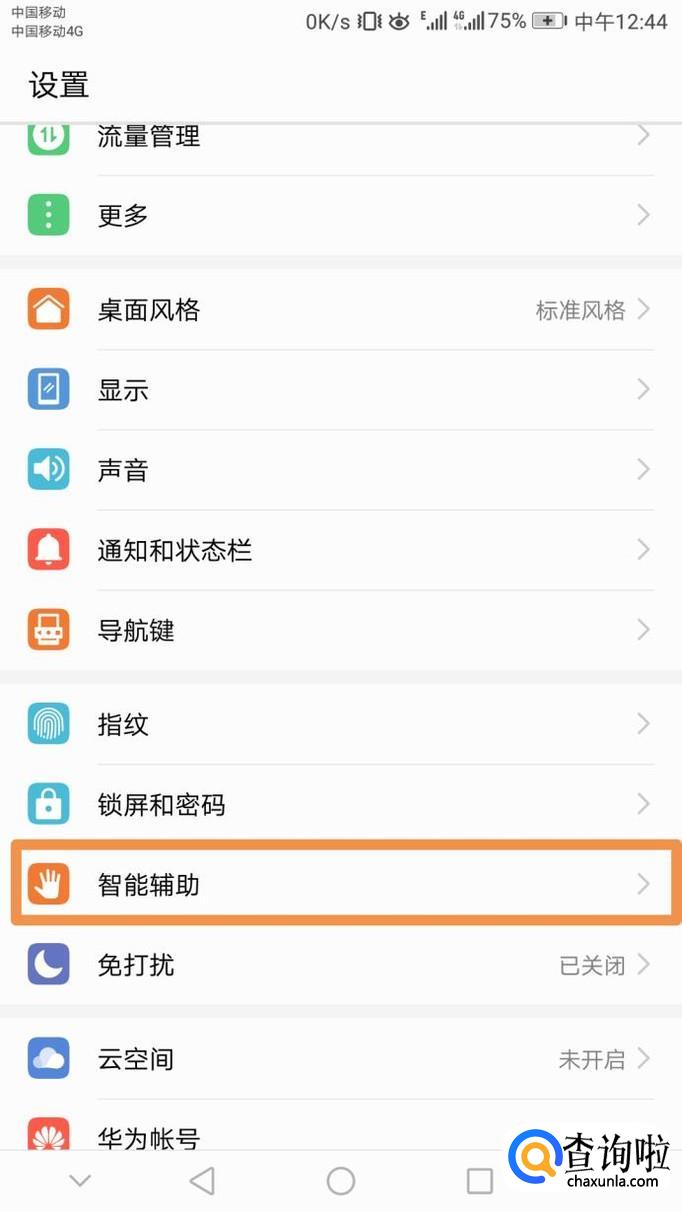Go to home via circle button
The image size is (682, 1212).
(x=341, y=1181)
